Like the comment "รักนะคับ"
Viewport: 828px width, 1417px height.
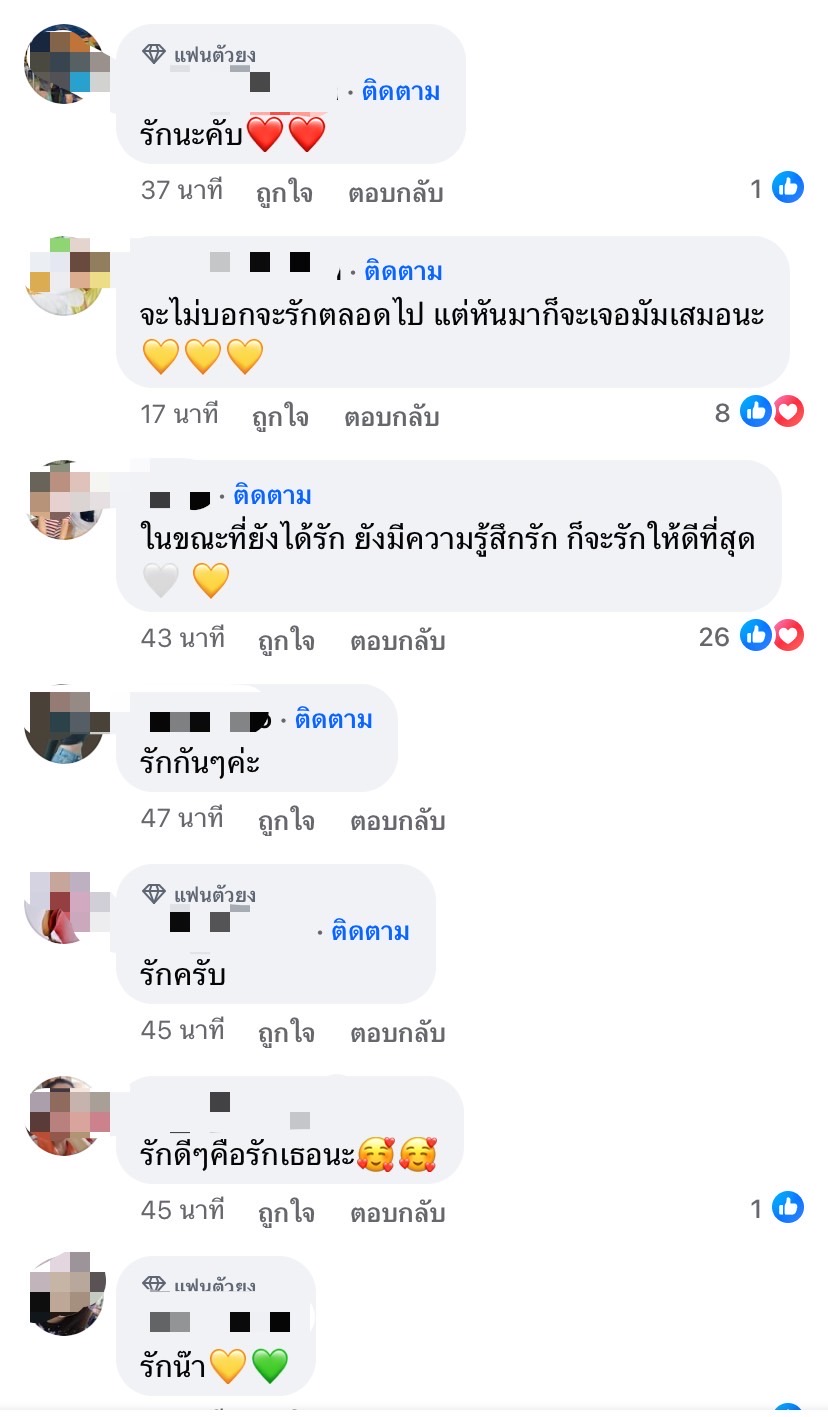point(285,192)
